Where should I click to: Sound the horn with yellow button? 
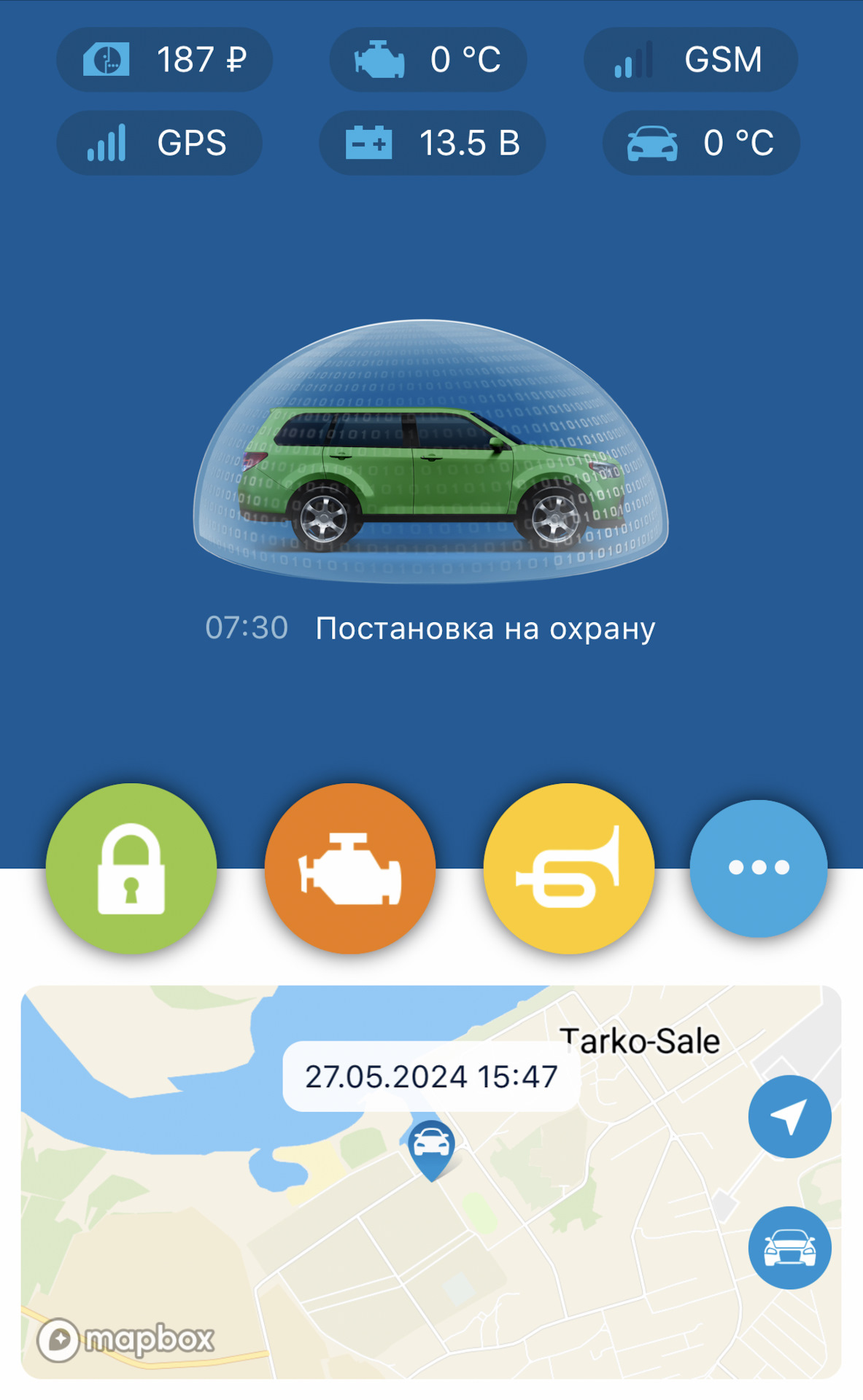click(569, 868)
